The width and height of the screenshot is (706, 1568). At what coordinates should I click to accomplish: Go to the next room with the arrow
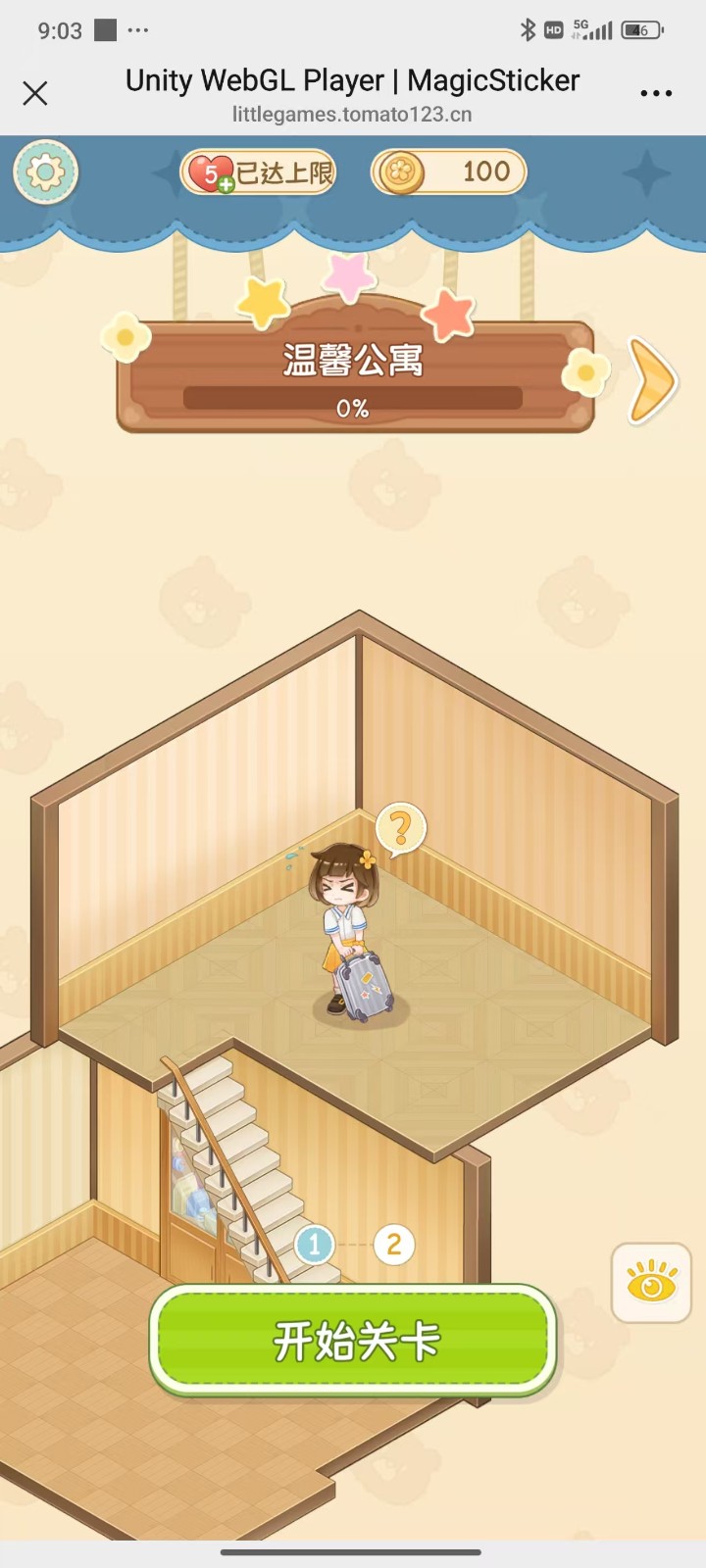[652, 380]
